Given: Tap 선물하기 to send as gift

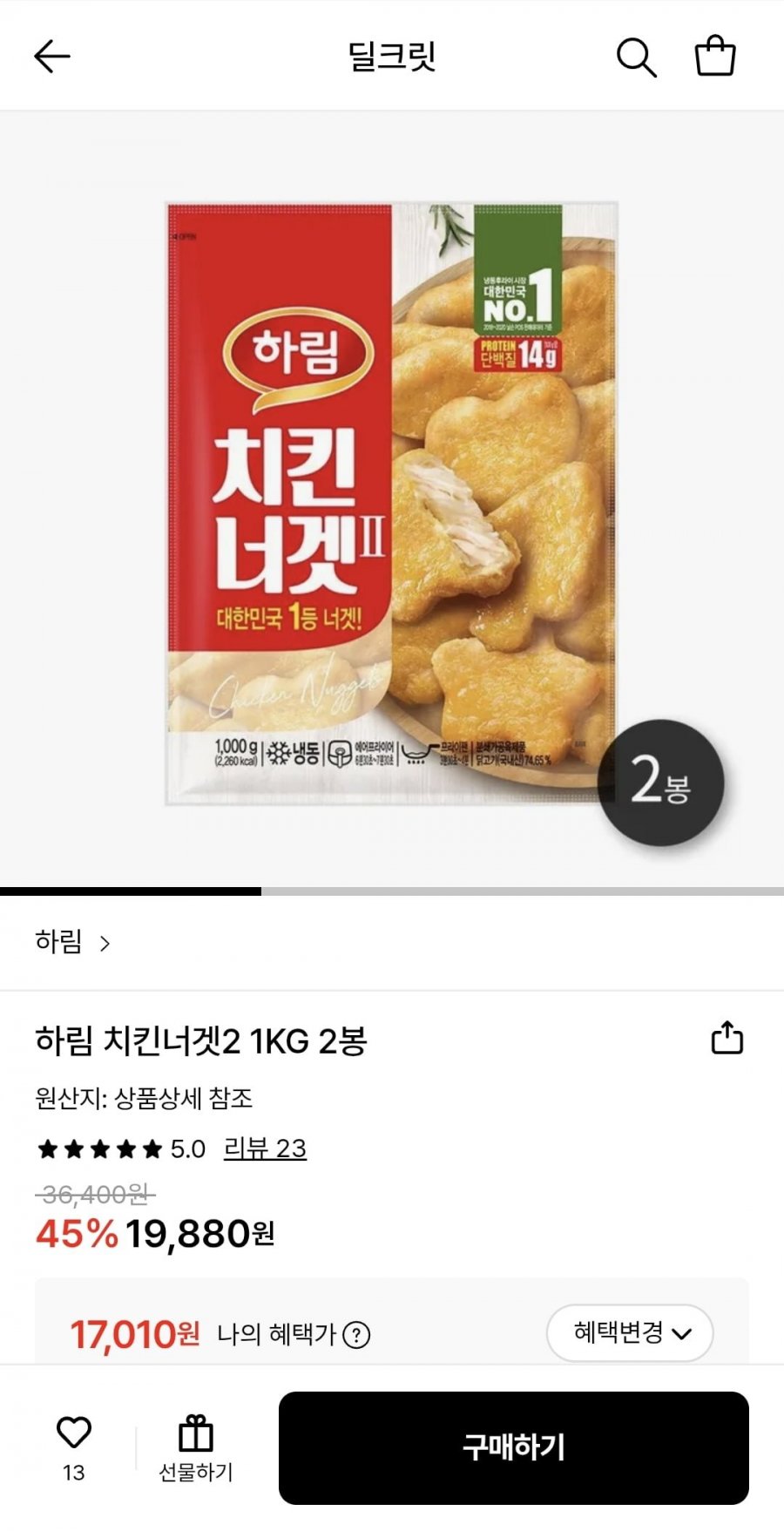Looking at the screenshot, I should (x=196, y=1448).
